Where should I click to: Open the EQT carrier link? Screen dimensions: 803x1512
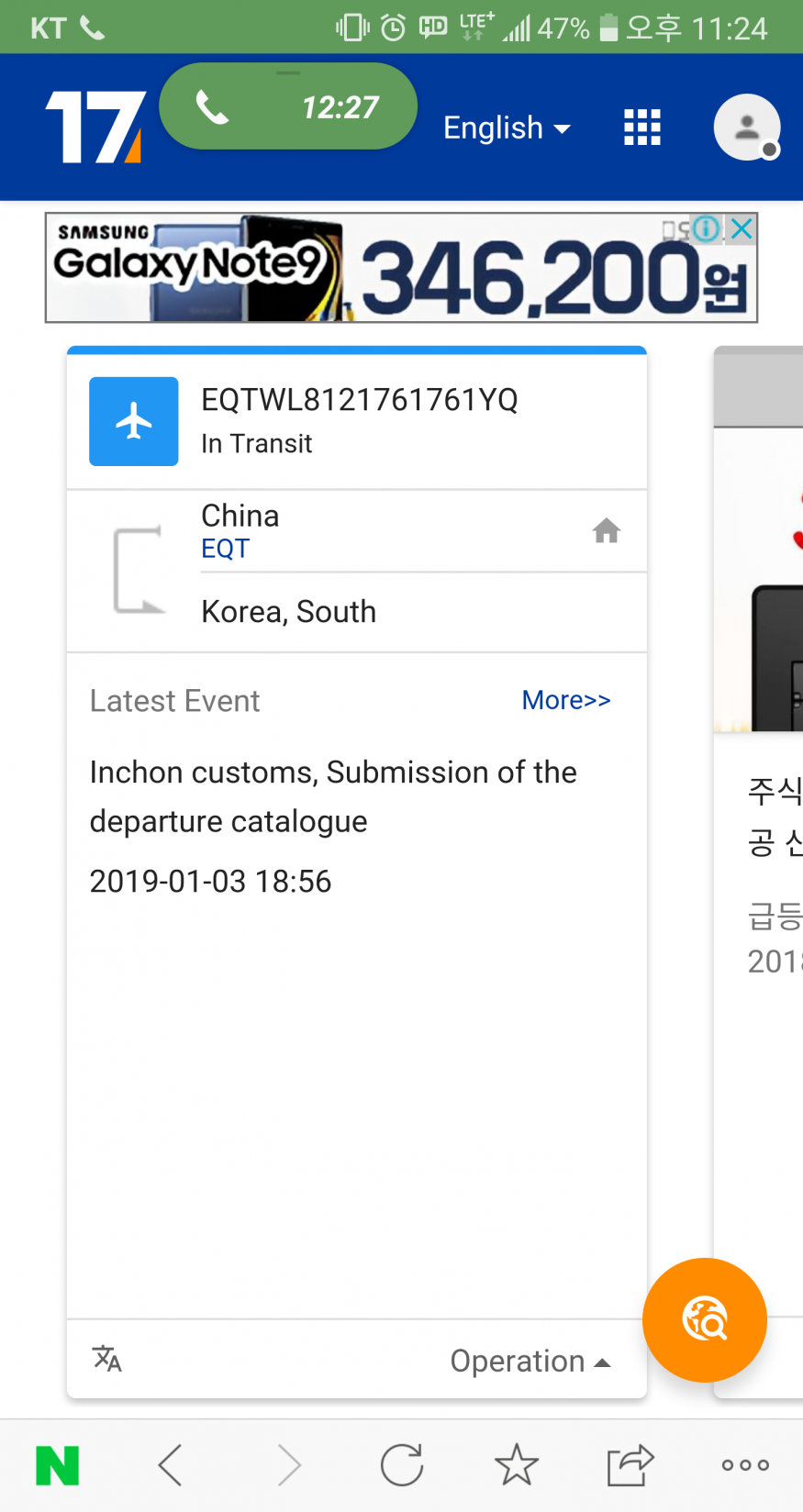tap(225, 549)
